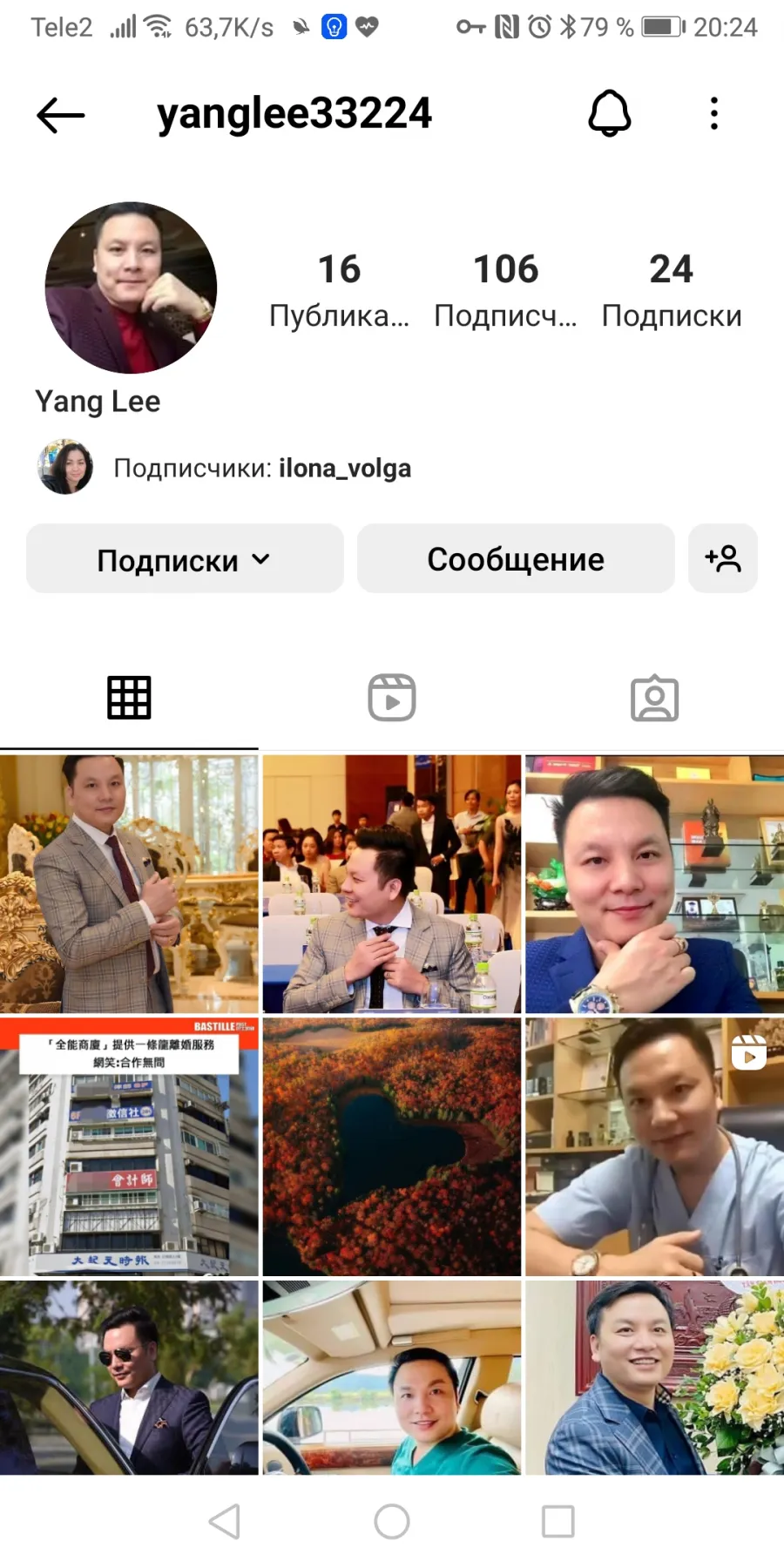Open the building post with BASTILLE banner

pyautogui.click(x=129, y=1146)
